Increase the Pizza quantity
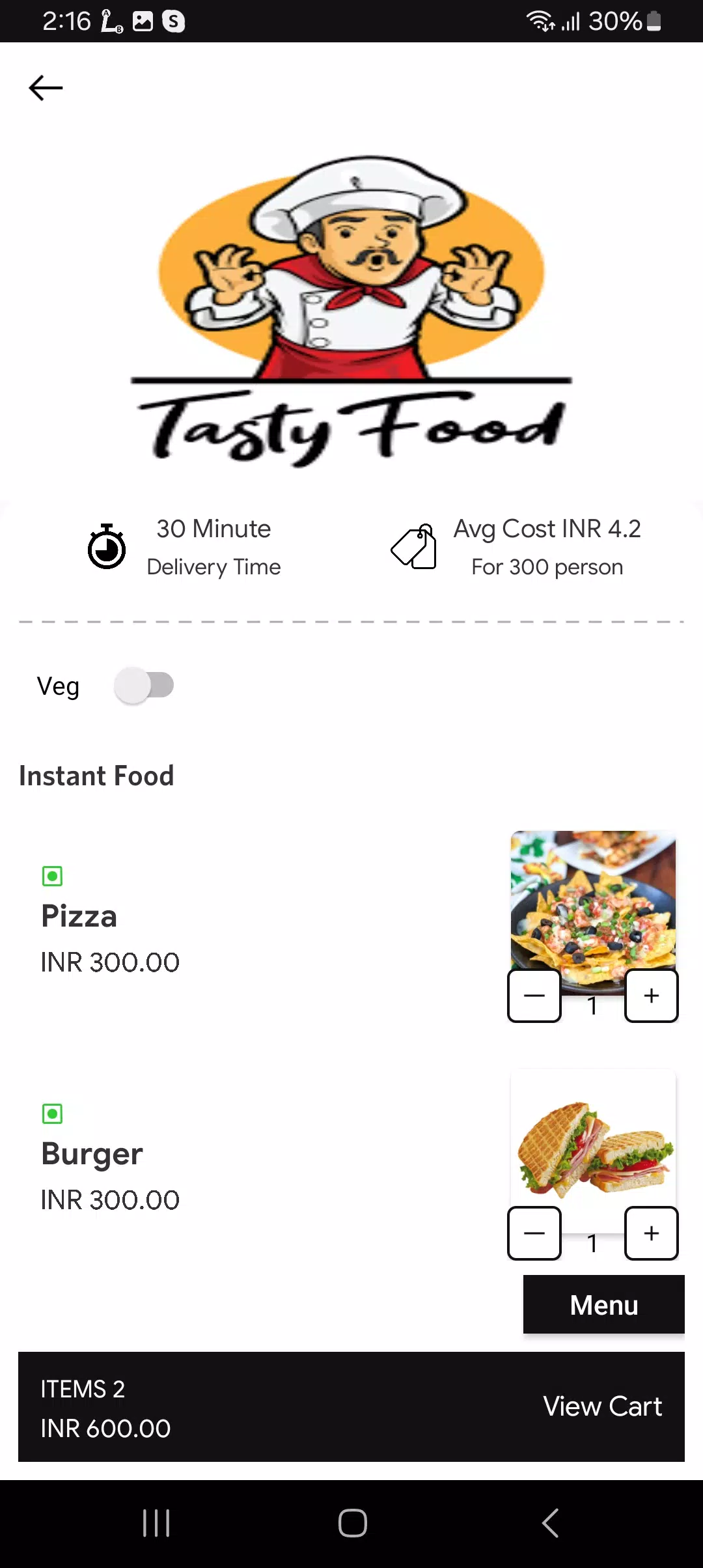Screen dimensions: 703x1568 pos(652,996)
